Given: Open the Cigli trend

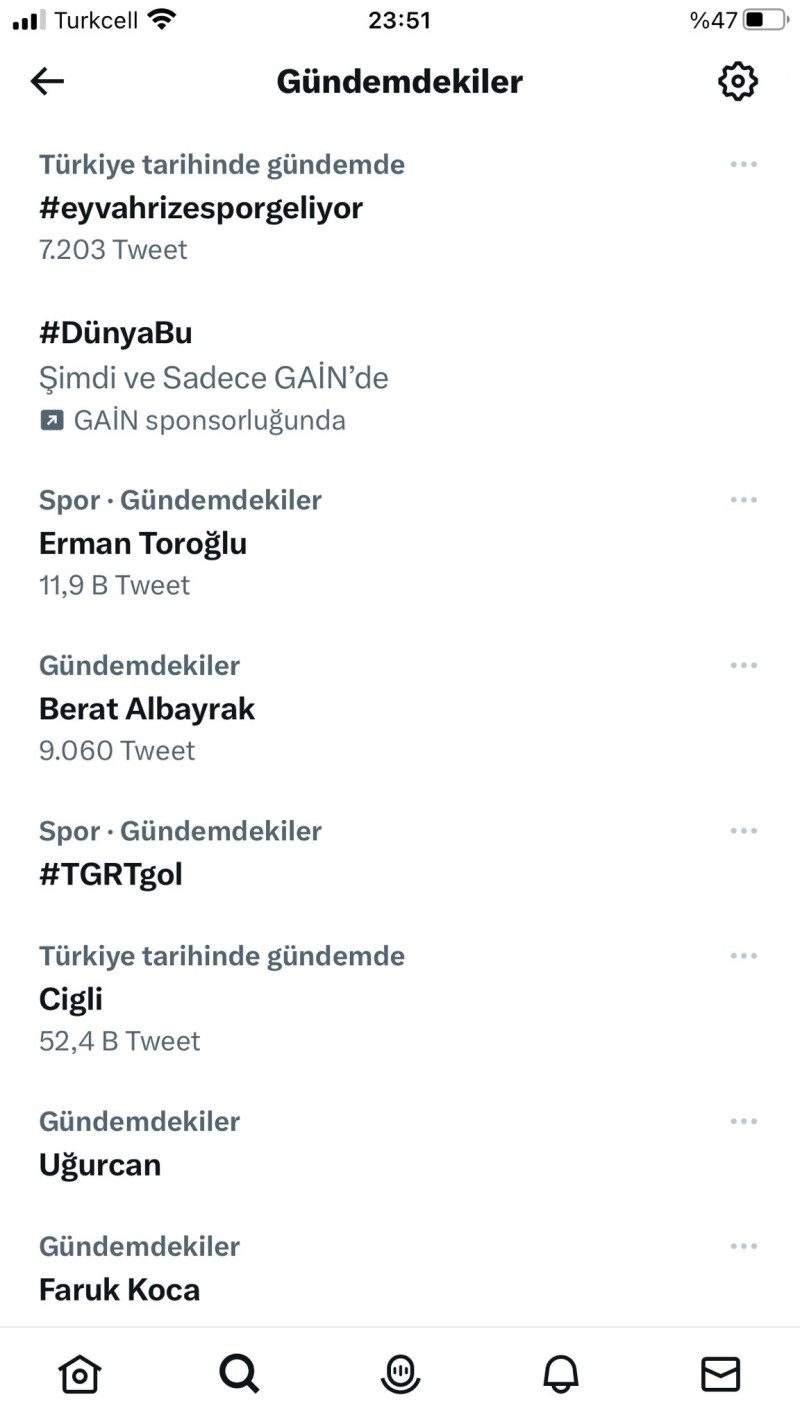Looking at the screenshot, I should (x=400, y=999).
